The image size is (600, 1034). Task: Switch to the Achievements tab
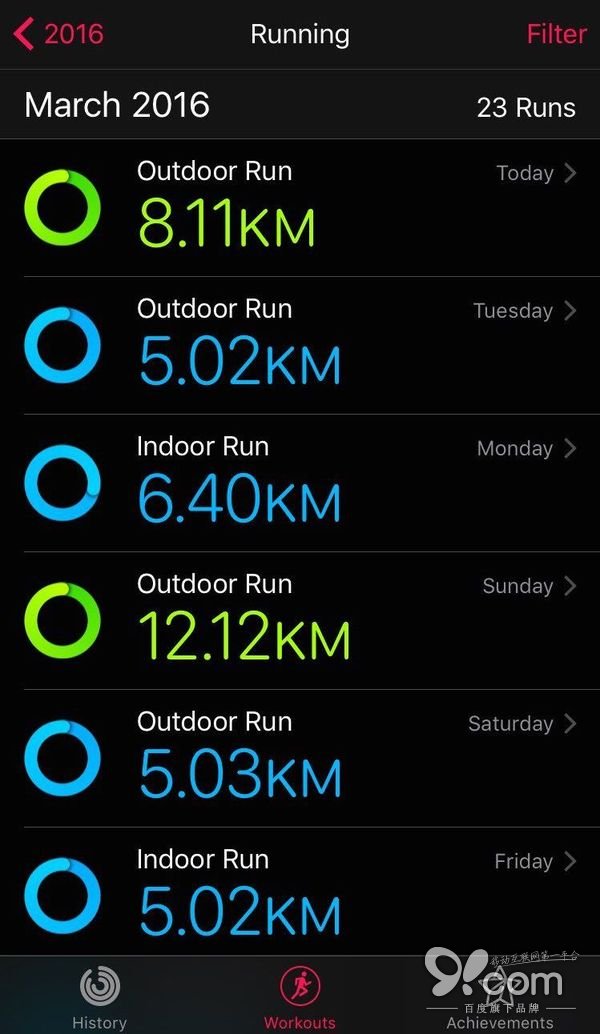coord(500,997)
